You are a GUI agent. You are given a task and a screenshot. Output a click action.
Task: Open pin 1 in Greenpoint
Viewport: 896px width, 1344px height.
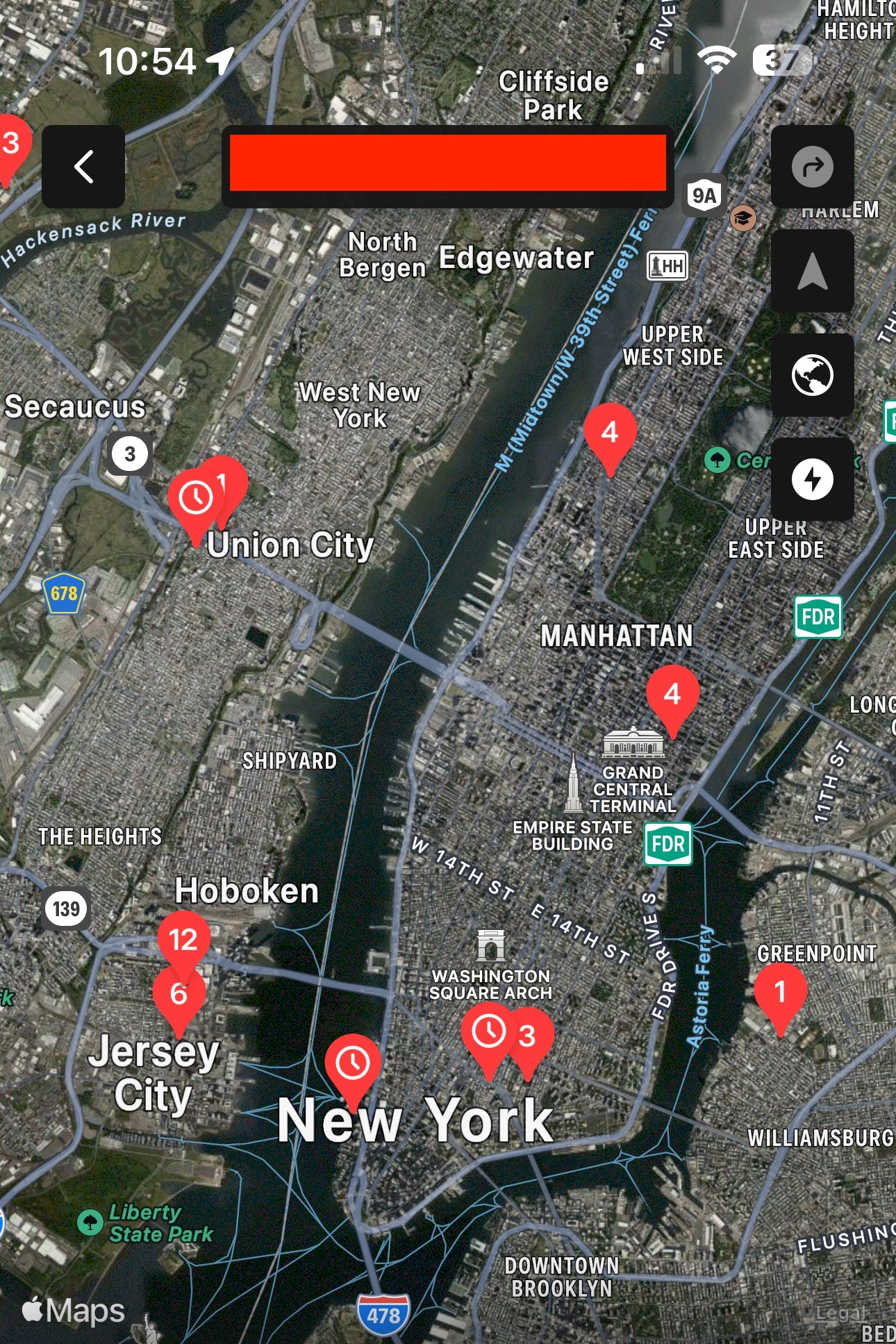tap(780, 992)
